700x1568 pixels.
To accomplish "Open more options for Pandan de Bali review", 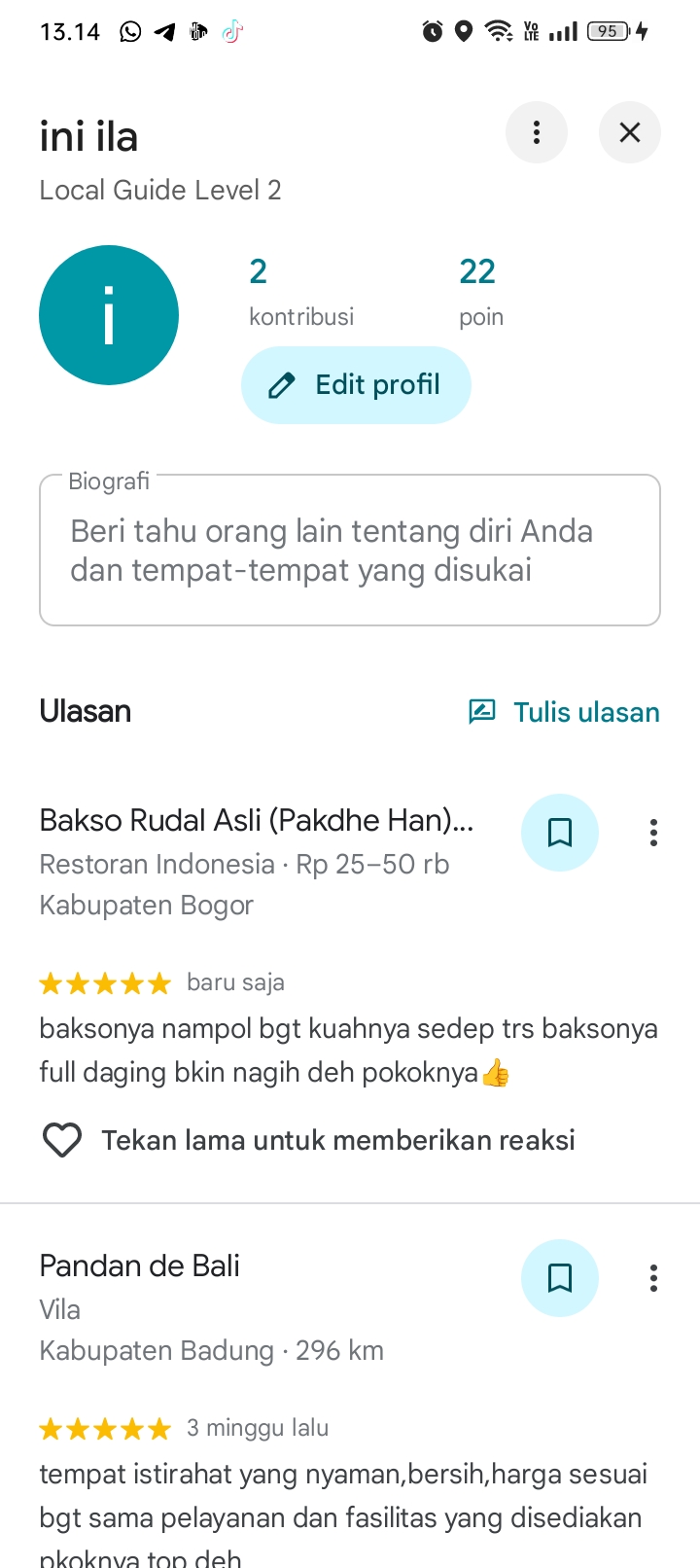I will 653,1278.
